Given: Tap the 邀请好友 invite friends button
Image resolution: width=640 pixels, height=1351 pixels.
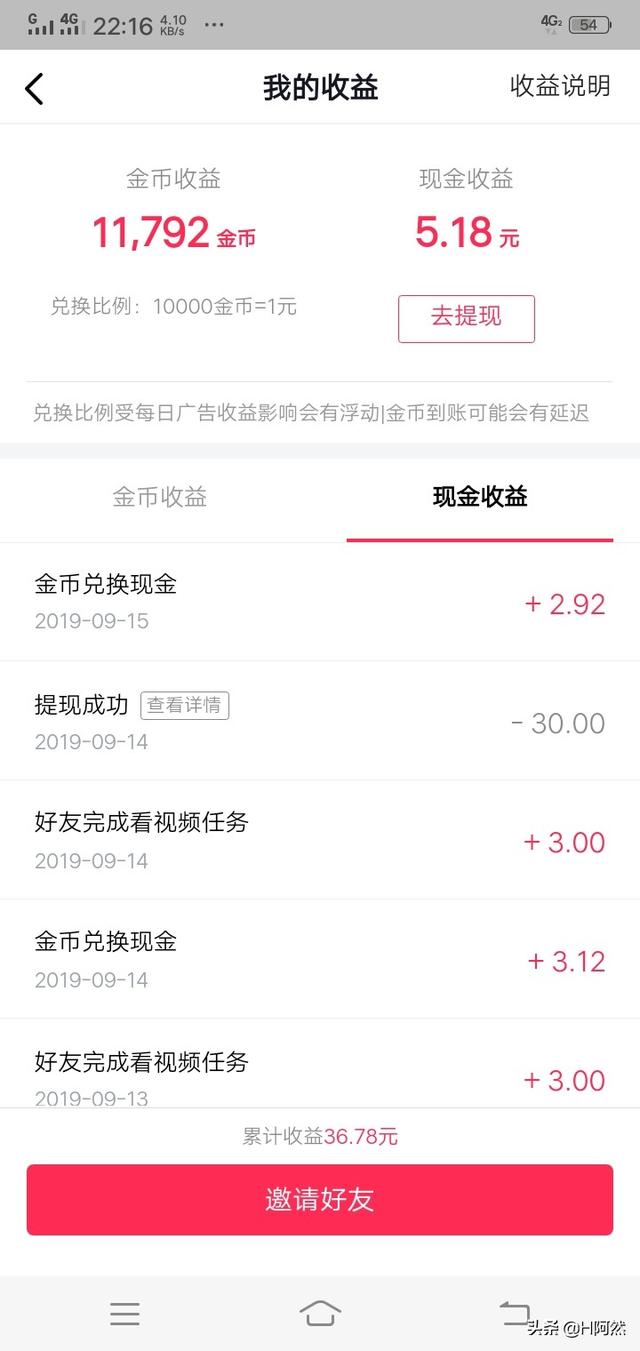Looking at the screenshot, I should pos(320,1199).
